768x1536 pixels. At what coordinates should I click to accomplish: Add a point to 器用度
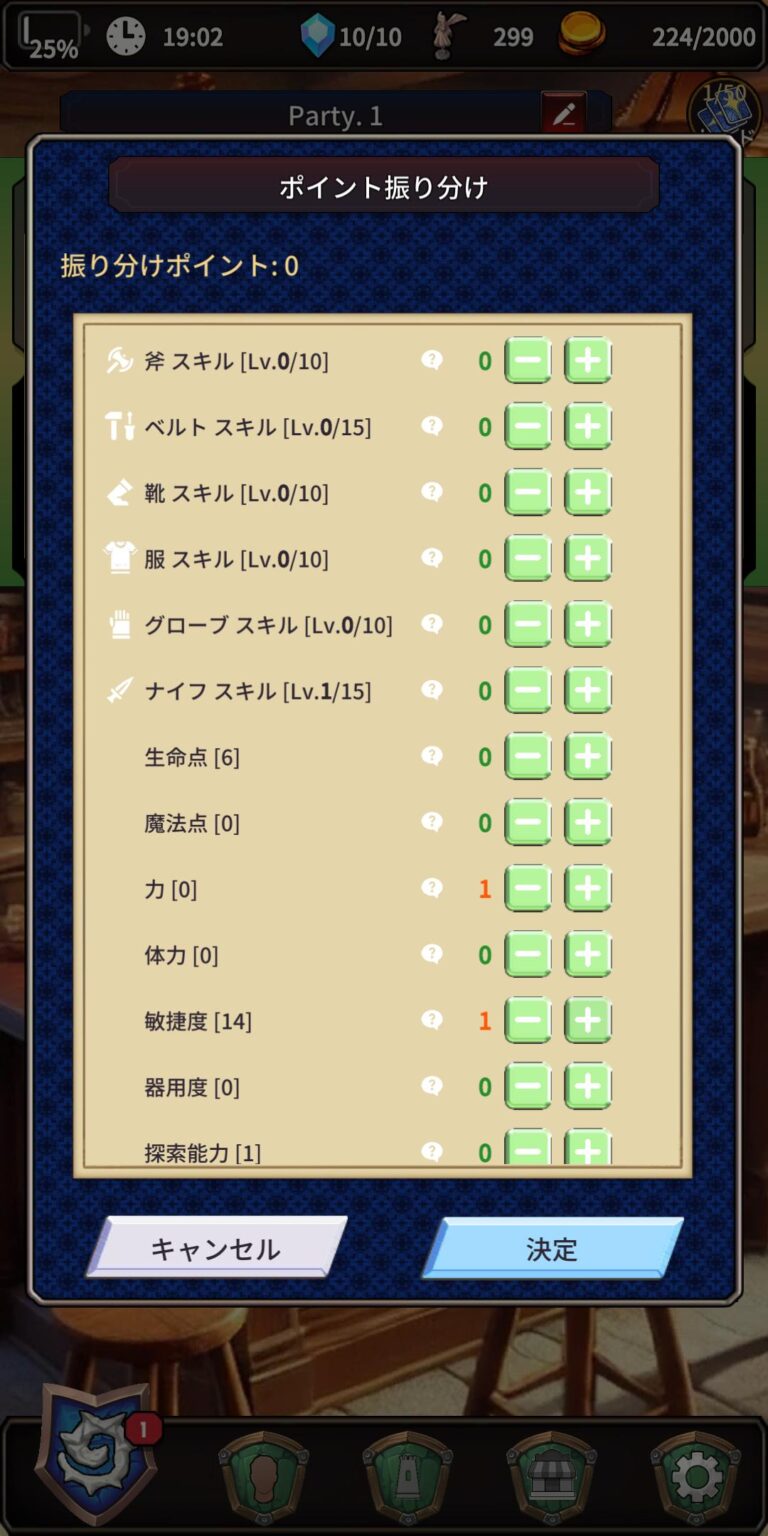(x=588, y=1087)
